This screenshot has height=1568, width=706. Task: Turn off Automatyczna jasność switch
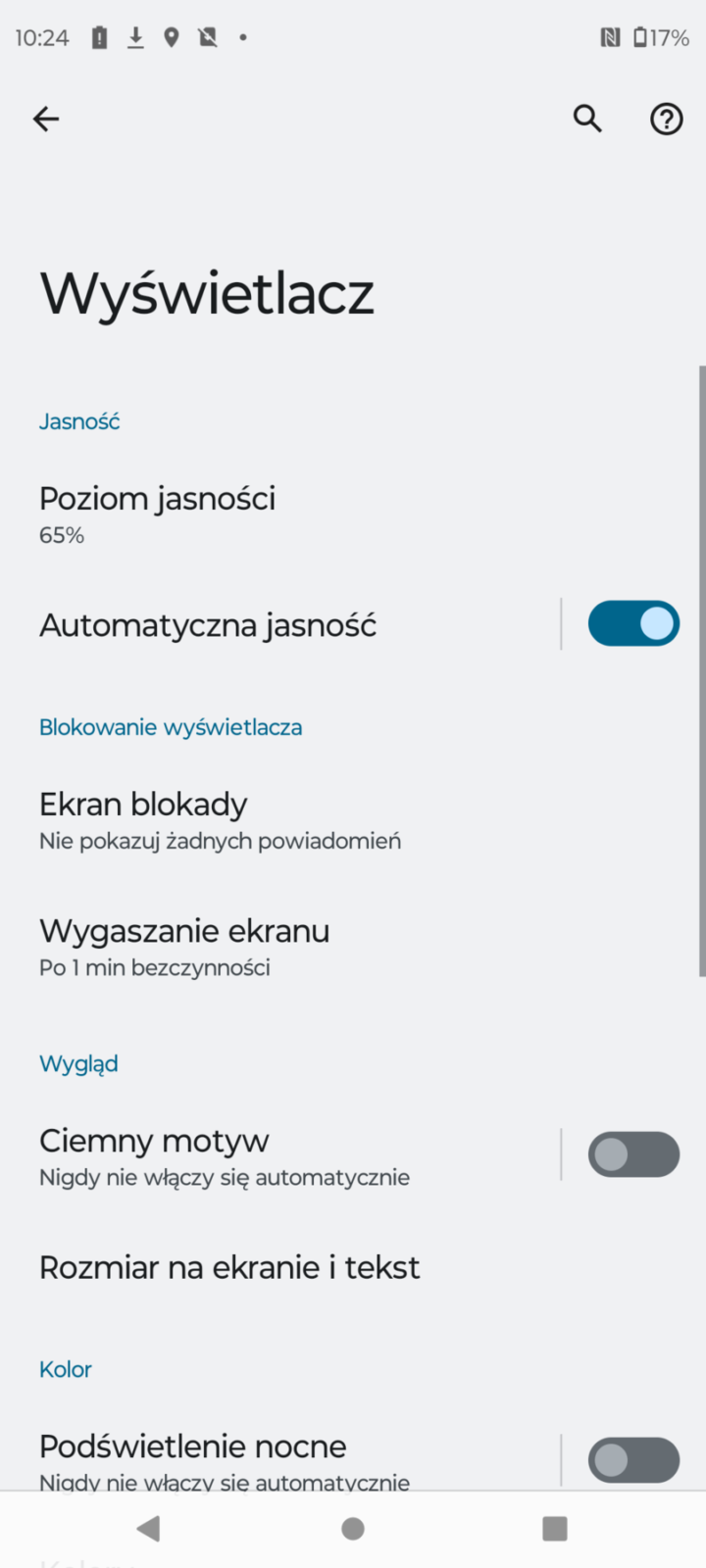pyautogui.click(x=632, y=624)
